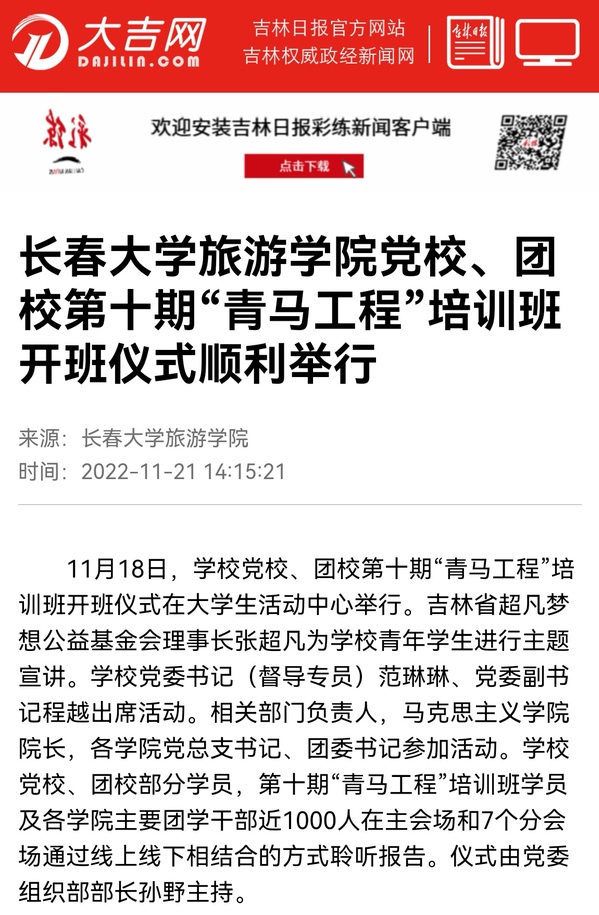The width and height of the screenshot is (599, 915).
Task: Tap the red 点击下载 download button
Action: [304, 166]
